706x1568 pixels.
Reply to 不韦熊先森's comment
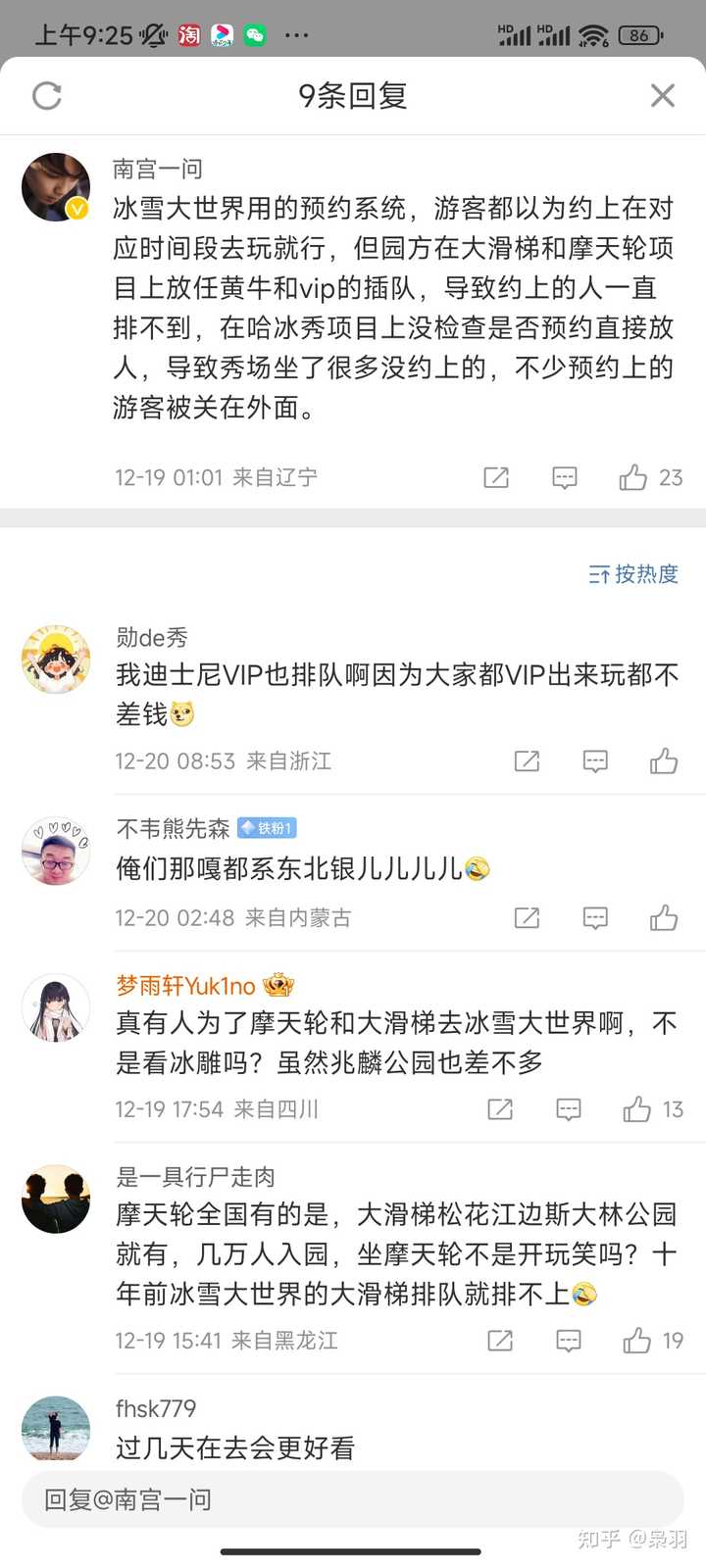pos(595,917)
